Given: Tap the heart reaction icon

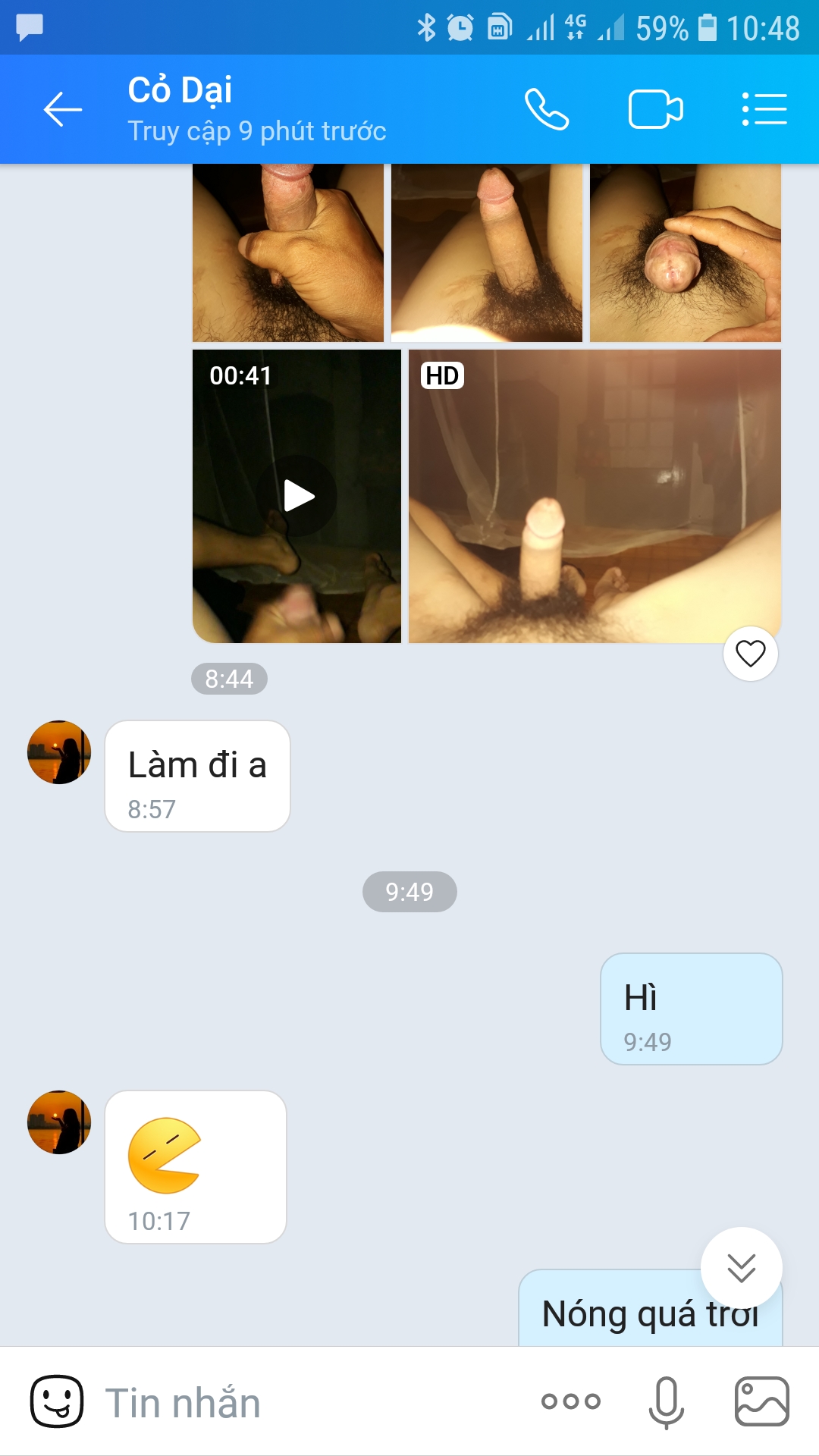Looking at the screenshot, I should [751, 654].
